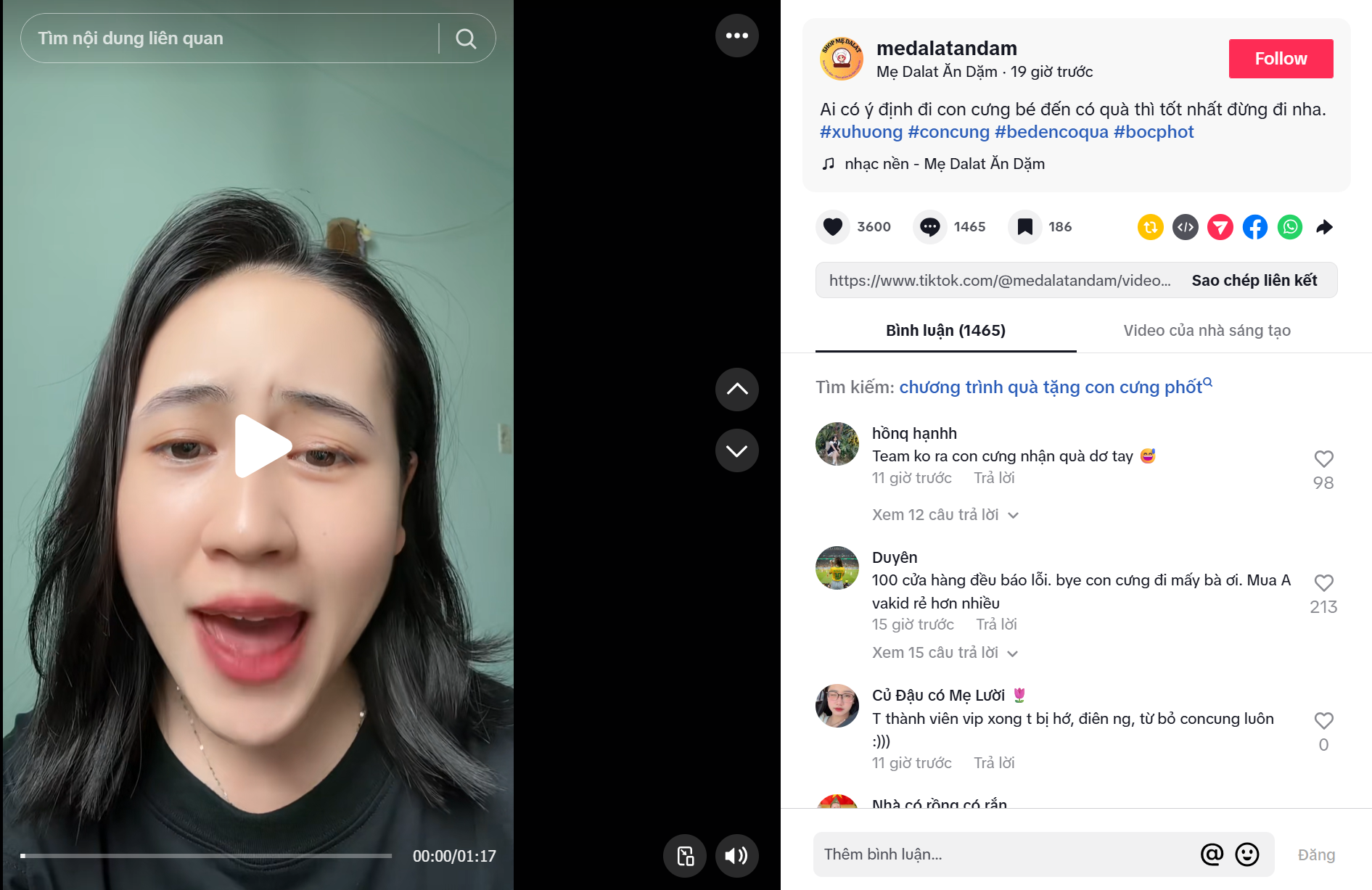Open the three-dot overflow menu
This screenshot has height=890, width=1372.
pos(736,36)
